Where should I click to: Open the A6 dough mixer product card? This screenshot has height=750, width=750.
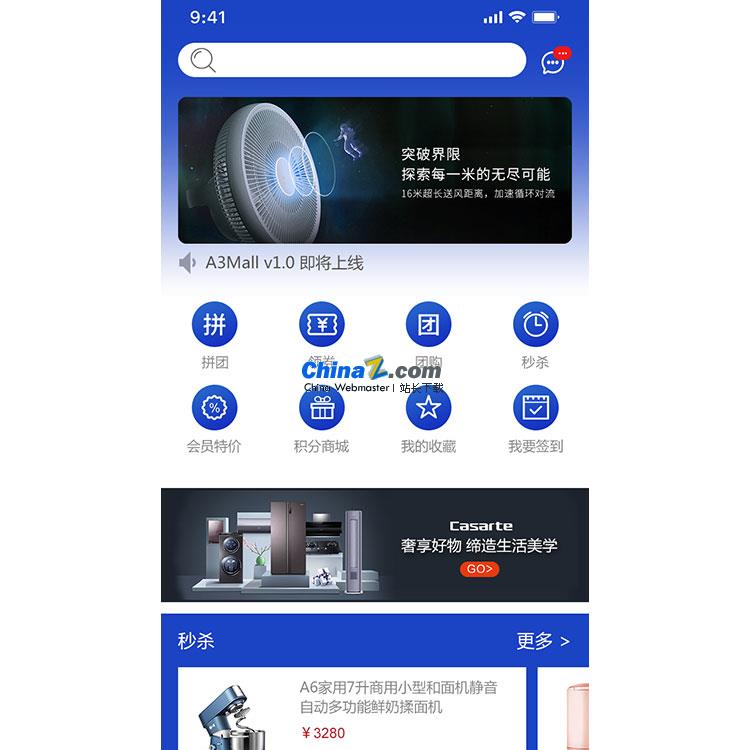pyautogui.click(x=355, y=710)
